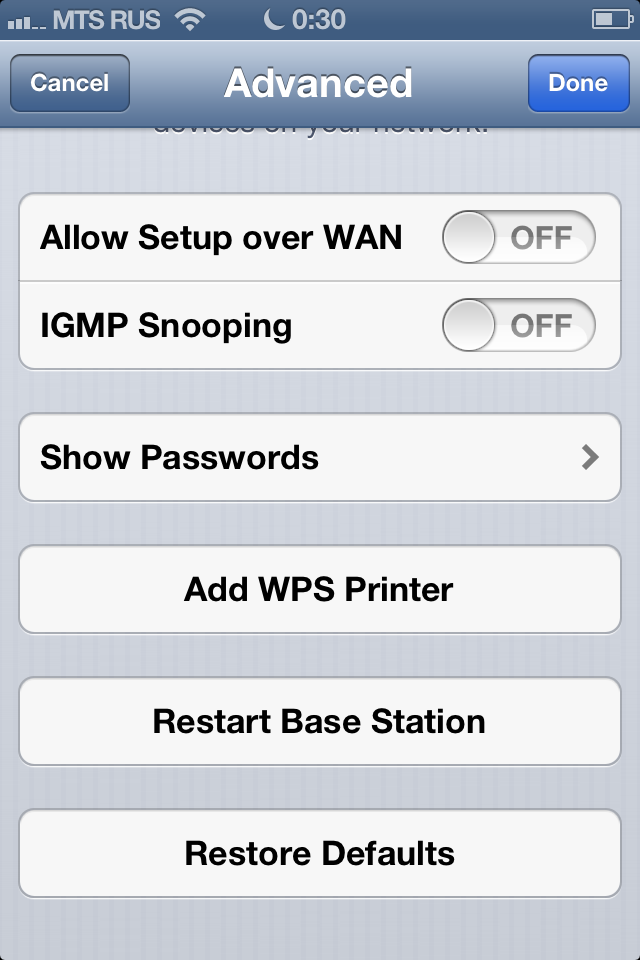640x960 pixels.
Task: Add a WPS printer
Action: [x=320, y=589]
